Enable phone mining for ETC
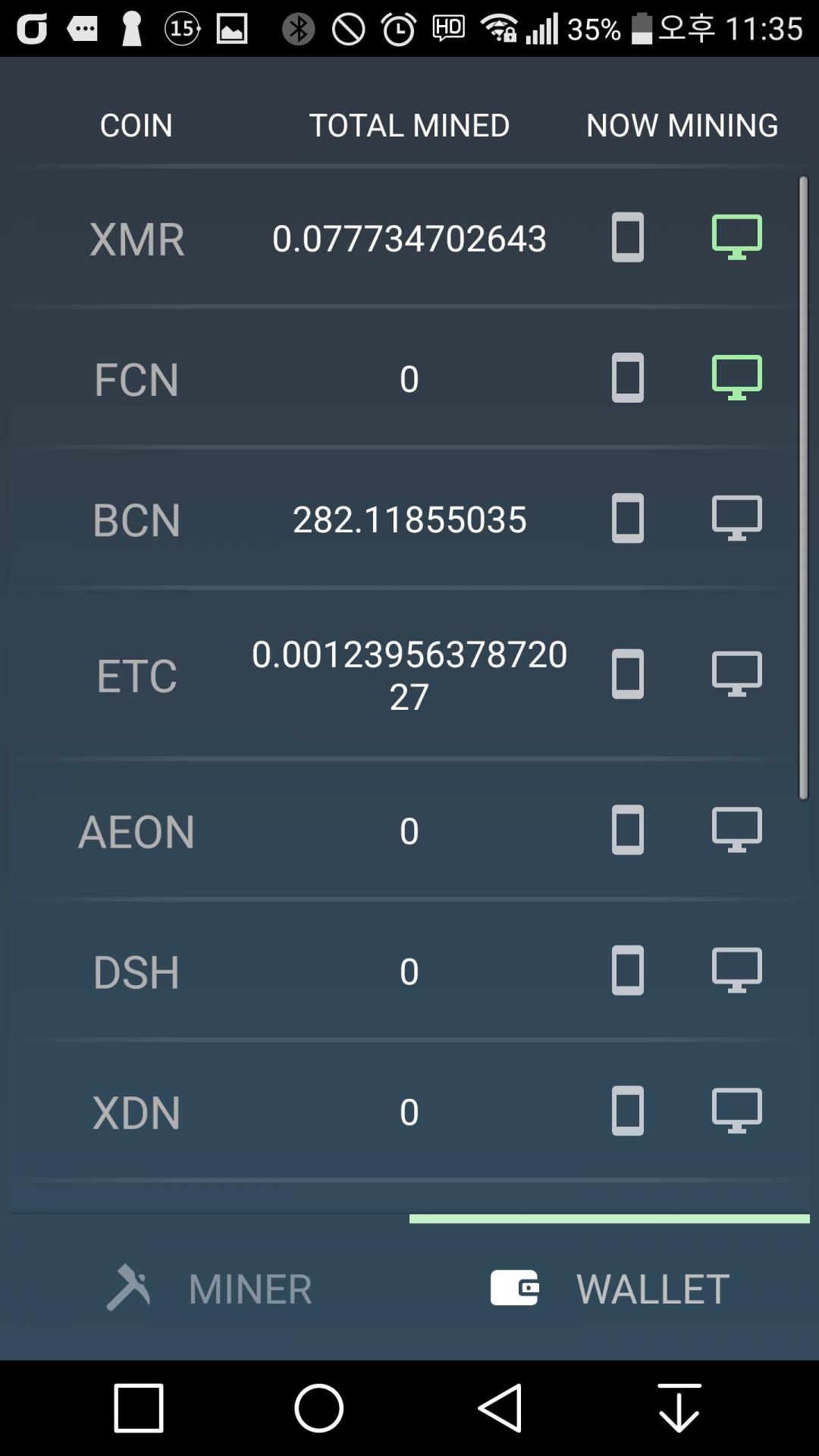This screenshot has height=1456, width=819. [x=627, y=674]
